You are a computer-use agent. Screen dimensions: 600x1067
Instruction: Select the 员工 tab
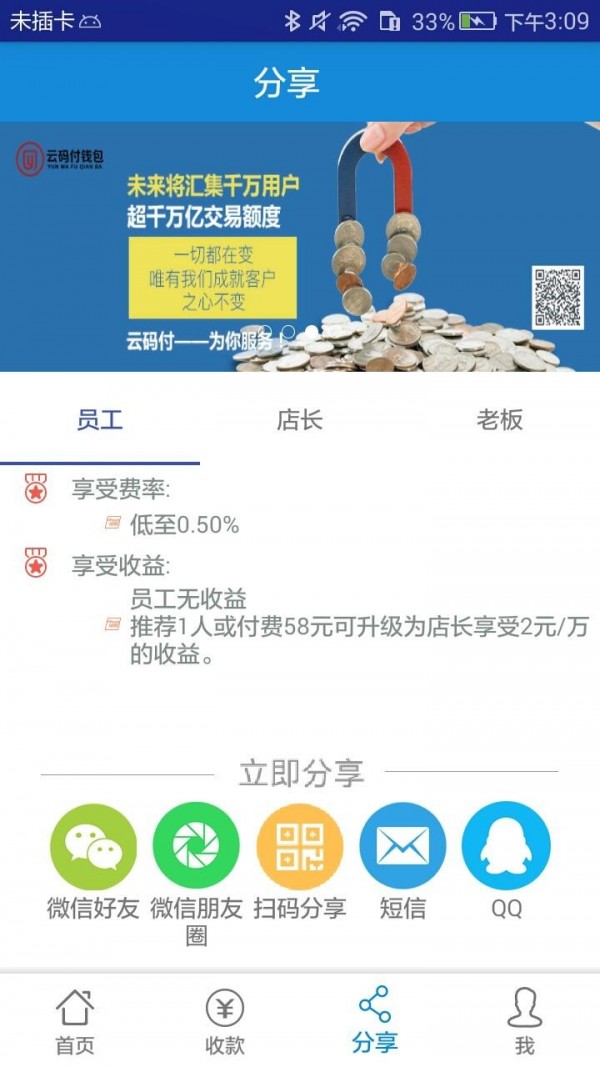[100, 420]
